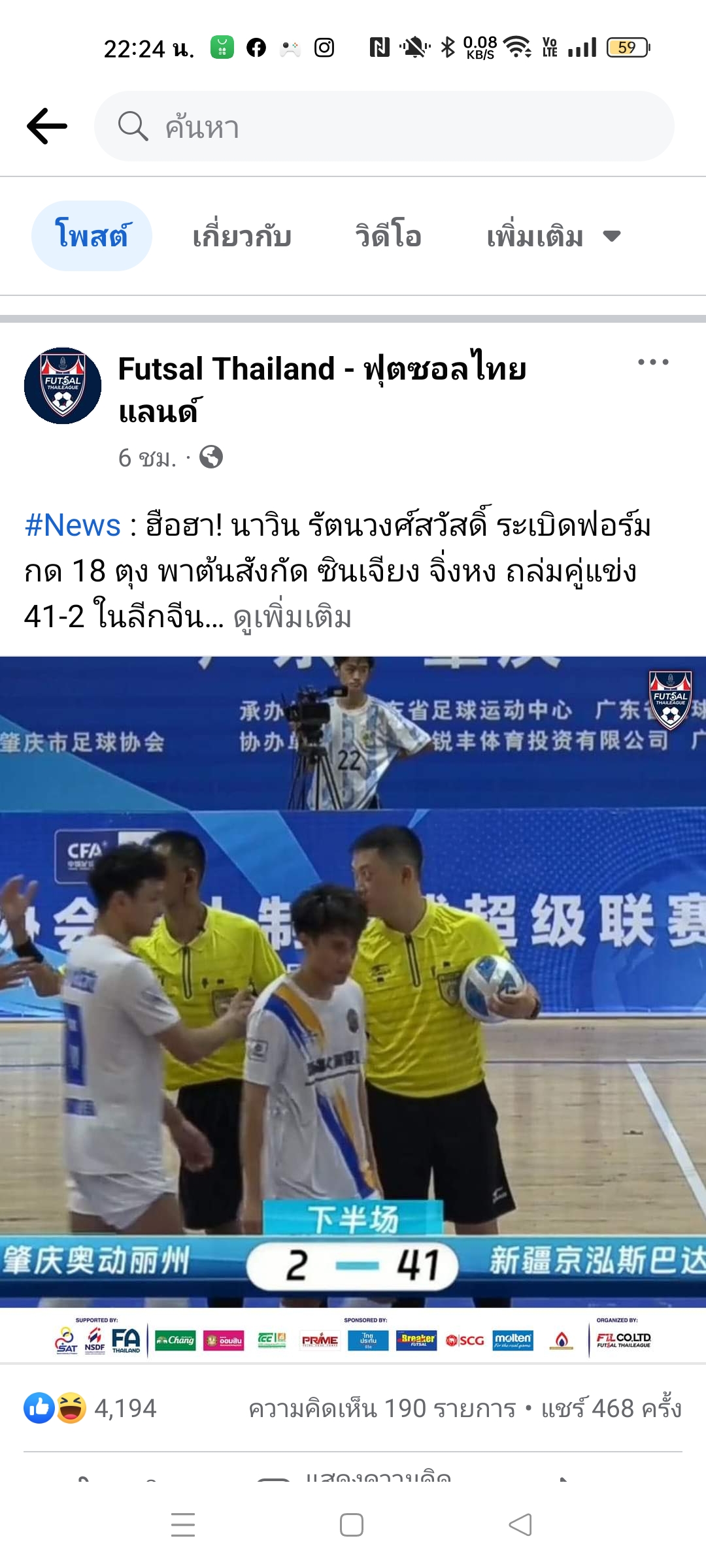Expand post text with ดูเพิ่มเติม

[293, 617]
